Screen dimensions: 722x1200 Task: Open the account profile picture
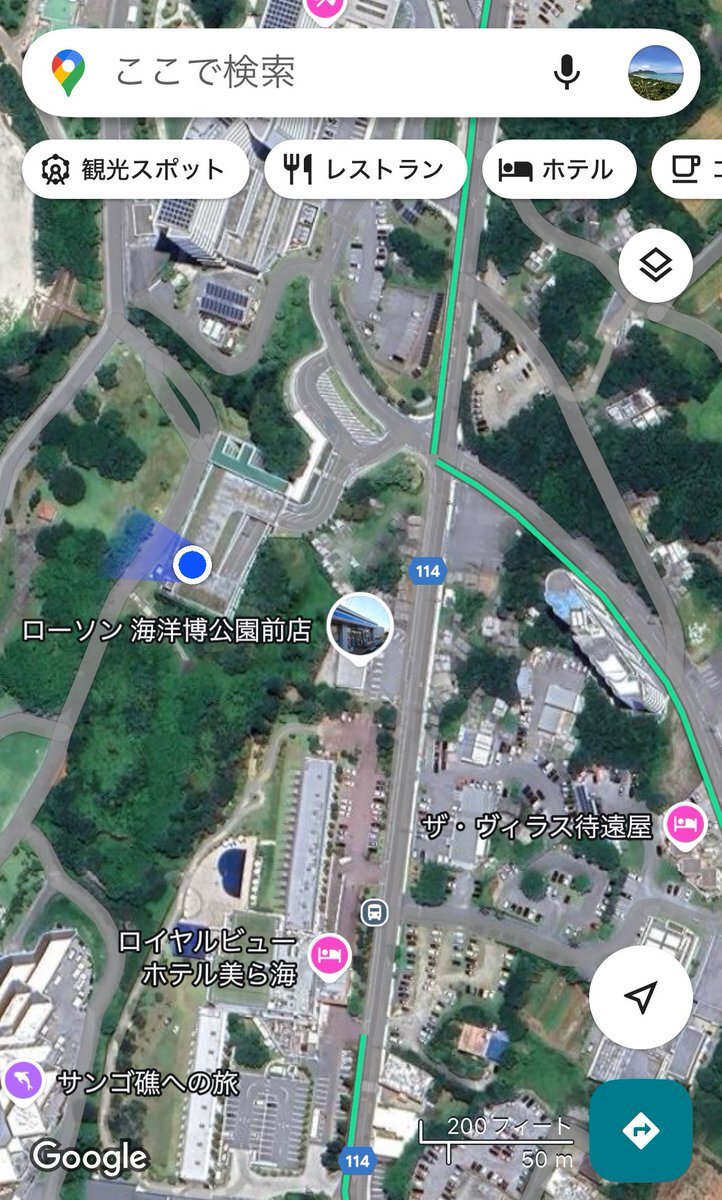[656, 72]
